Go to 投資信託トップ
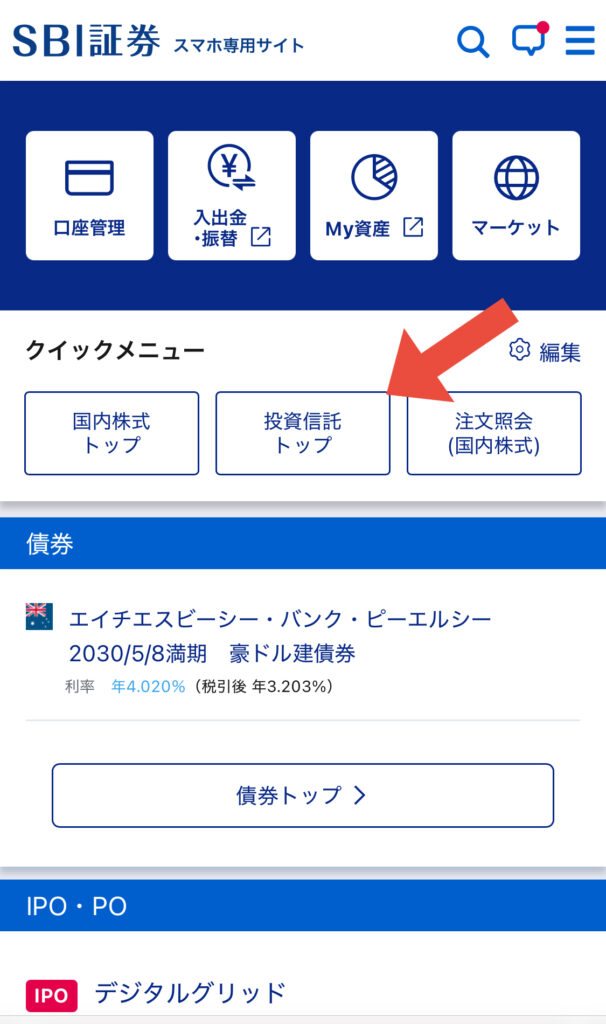This screenshot has height=1024, width=606. [303, 433]
